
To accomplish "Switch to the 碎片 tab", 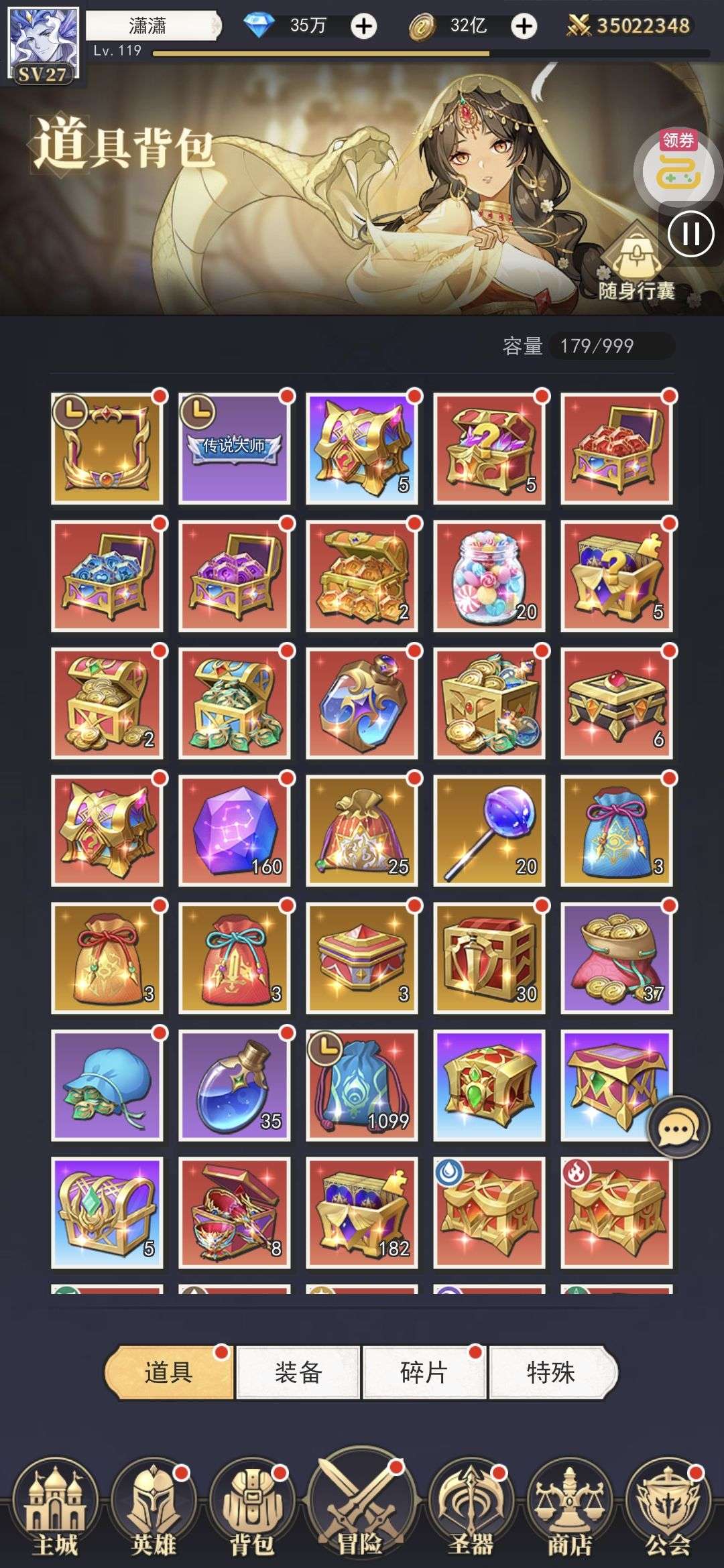I will click(424, 1372).
